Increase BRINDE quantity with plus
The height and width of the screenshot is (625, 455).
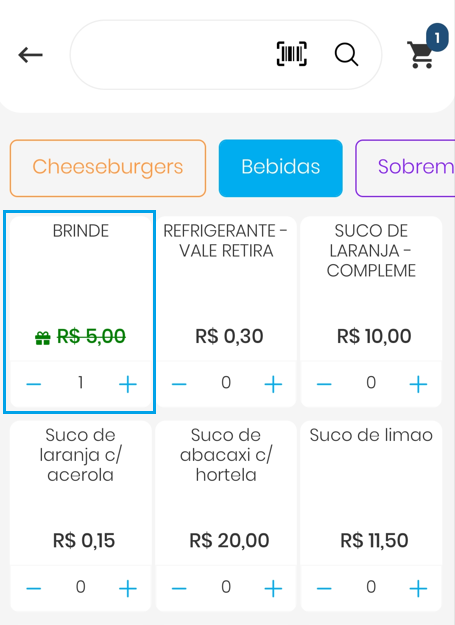pyautogui.click(x=128, y=384)
